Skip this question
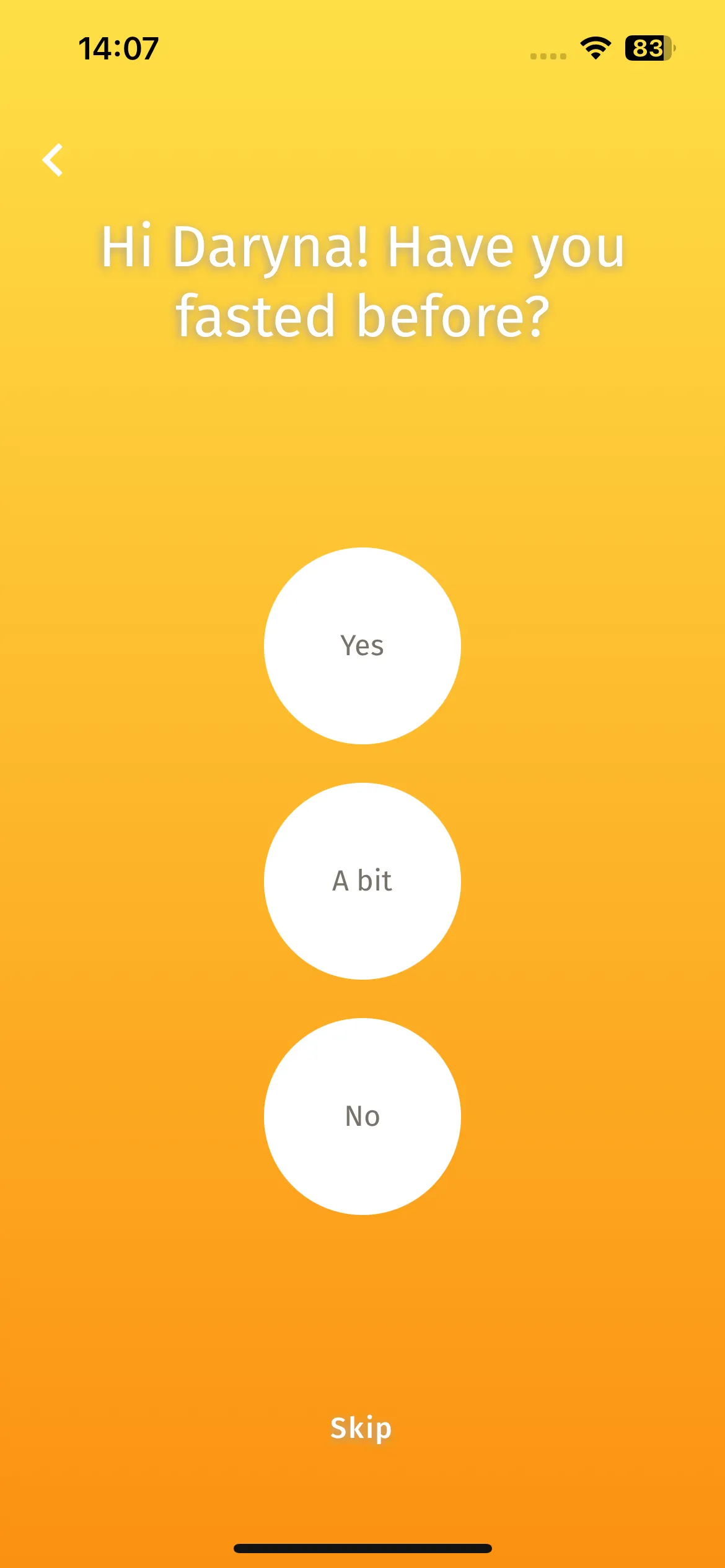 coord(361,1429)
